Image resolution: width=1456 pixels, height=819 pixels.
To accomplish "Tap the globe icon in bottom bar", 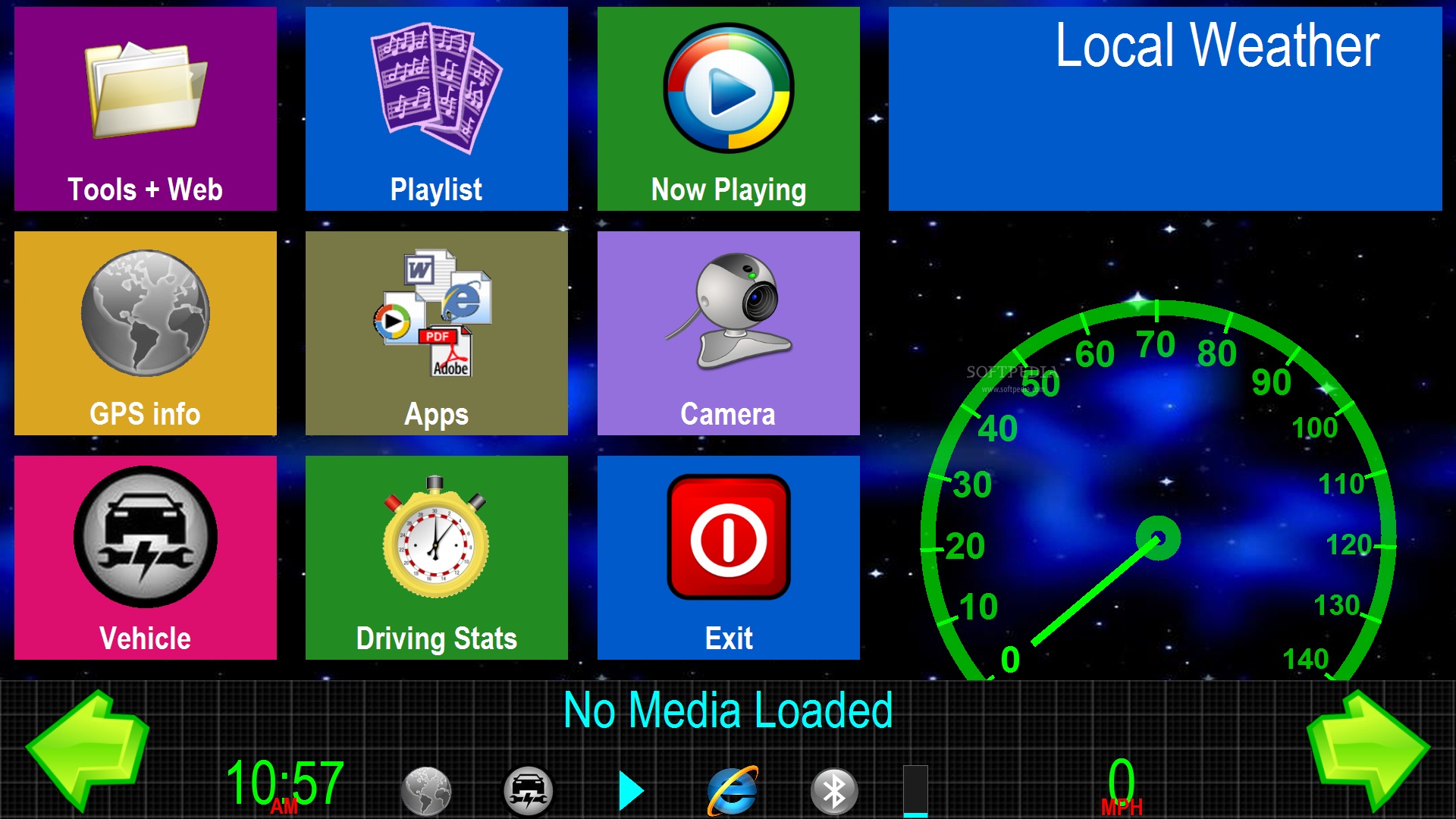I will (x=426, y=791).
